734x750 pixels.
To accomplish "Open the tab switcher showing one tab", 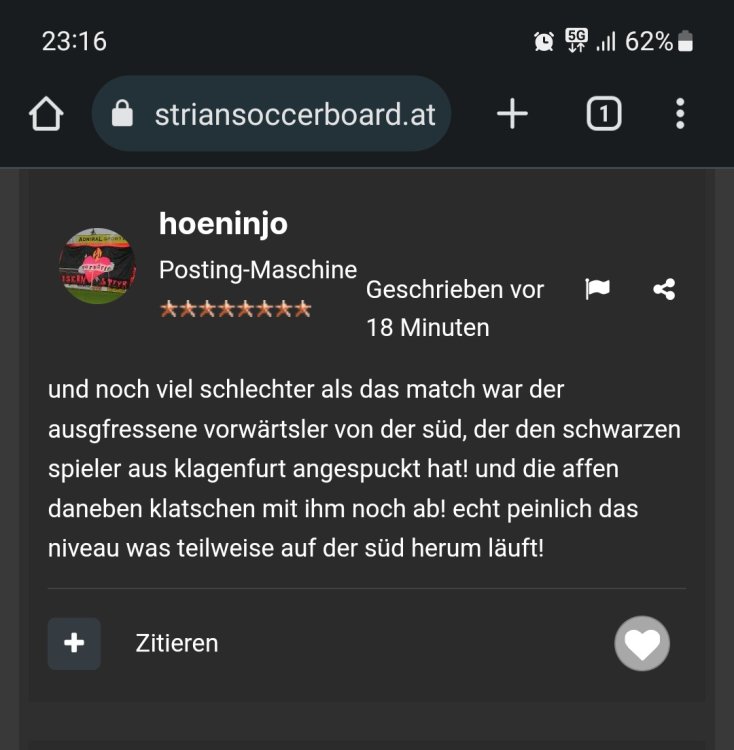I will [604, 113].
